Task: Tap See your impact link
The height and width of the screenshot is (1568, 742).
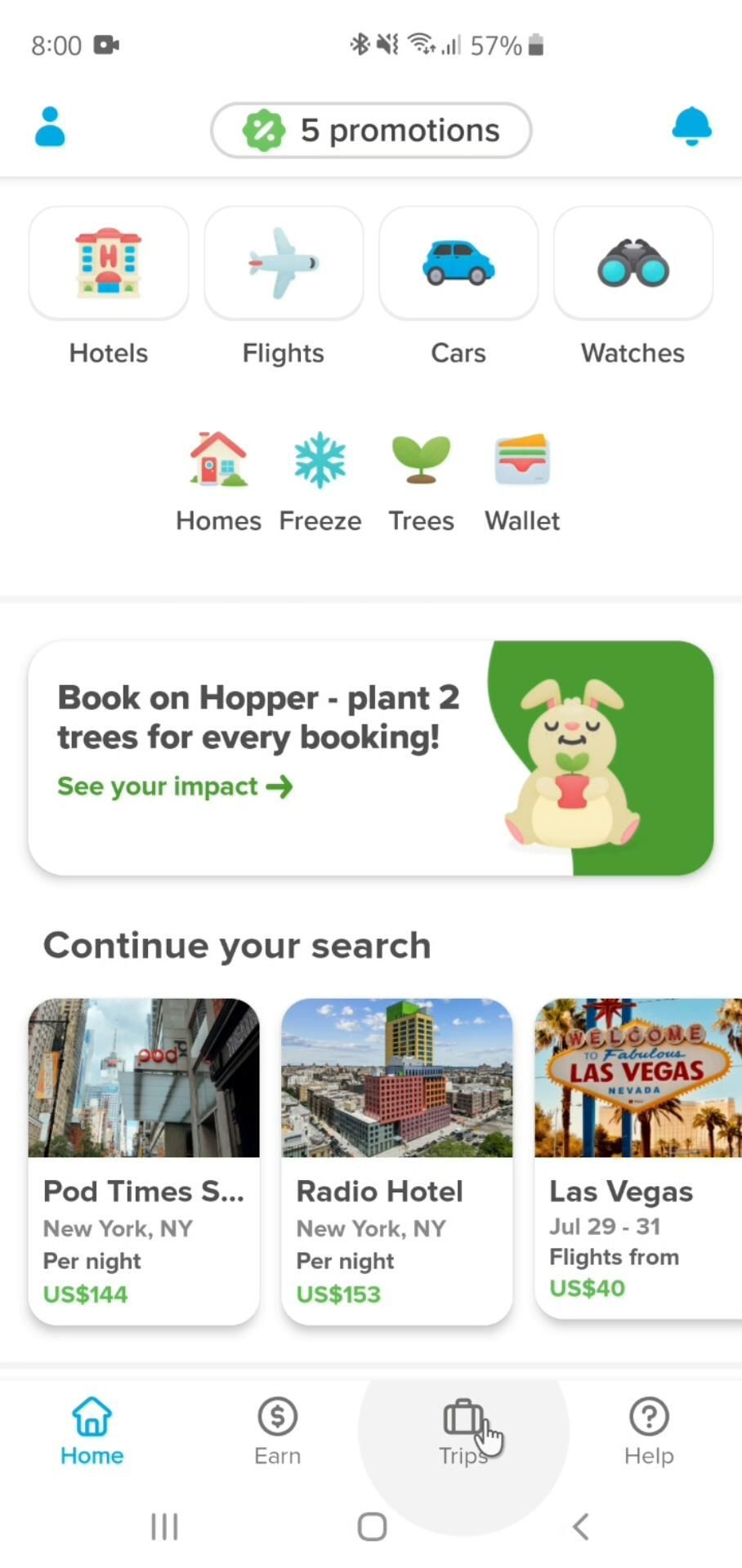Action: [x=175, y=786]
